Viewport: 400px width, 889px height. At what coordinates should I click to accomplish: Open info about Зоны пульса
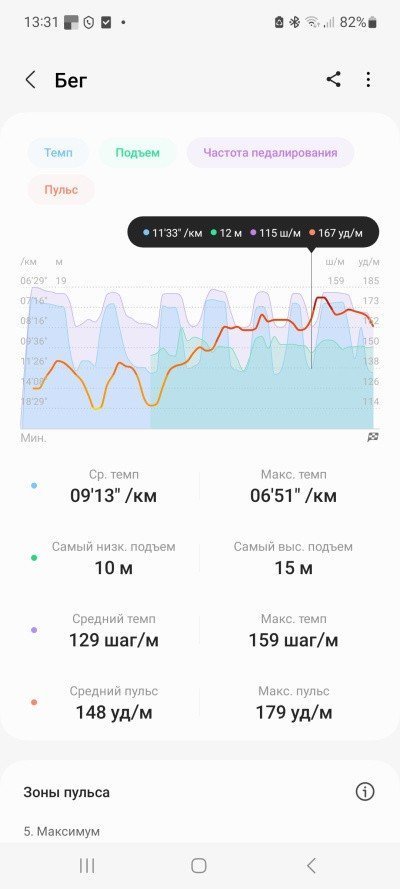click(x=365, y=791)
